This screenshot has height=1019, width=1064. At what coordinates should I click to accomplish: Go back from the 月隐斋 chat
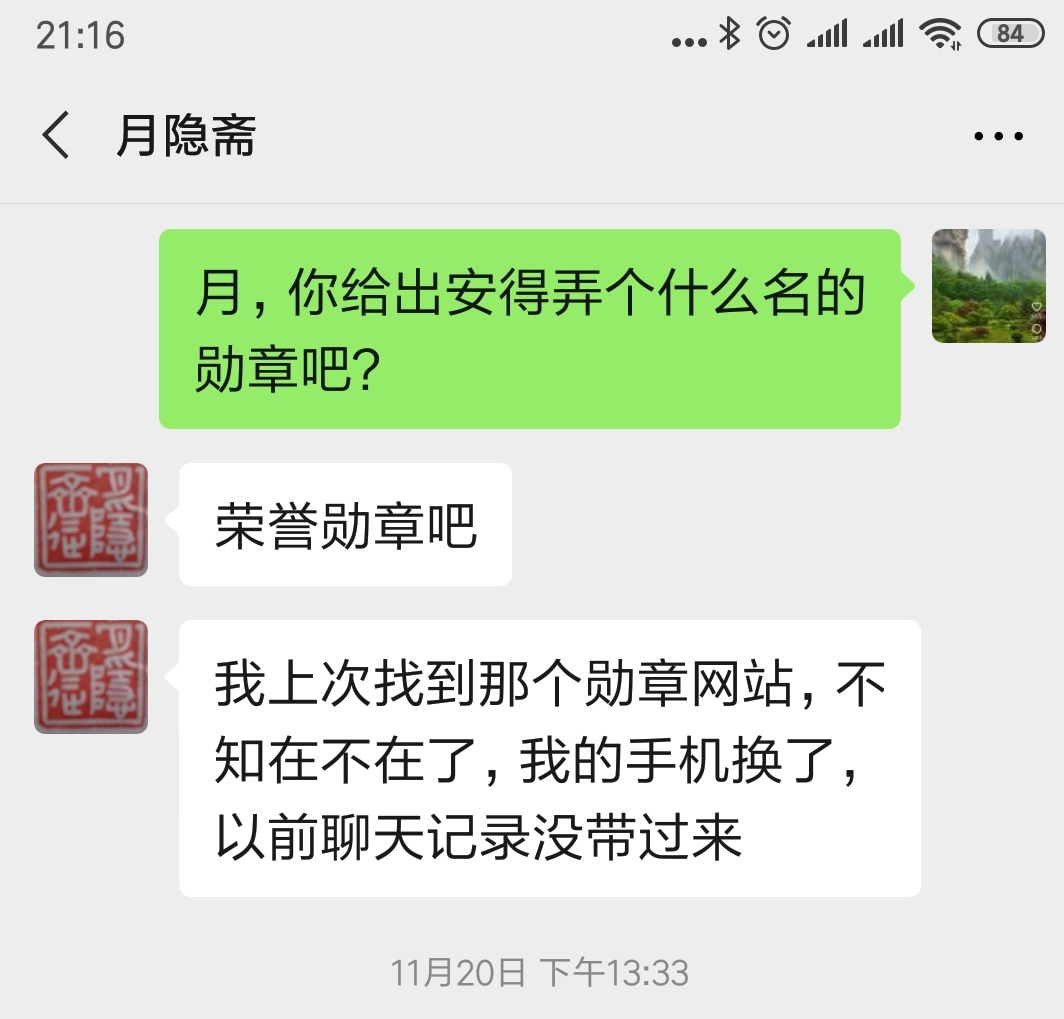tap(57, 136)
